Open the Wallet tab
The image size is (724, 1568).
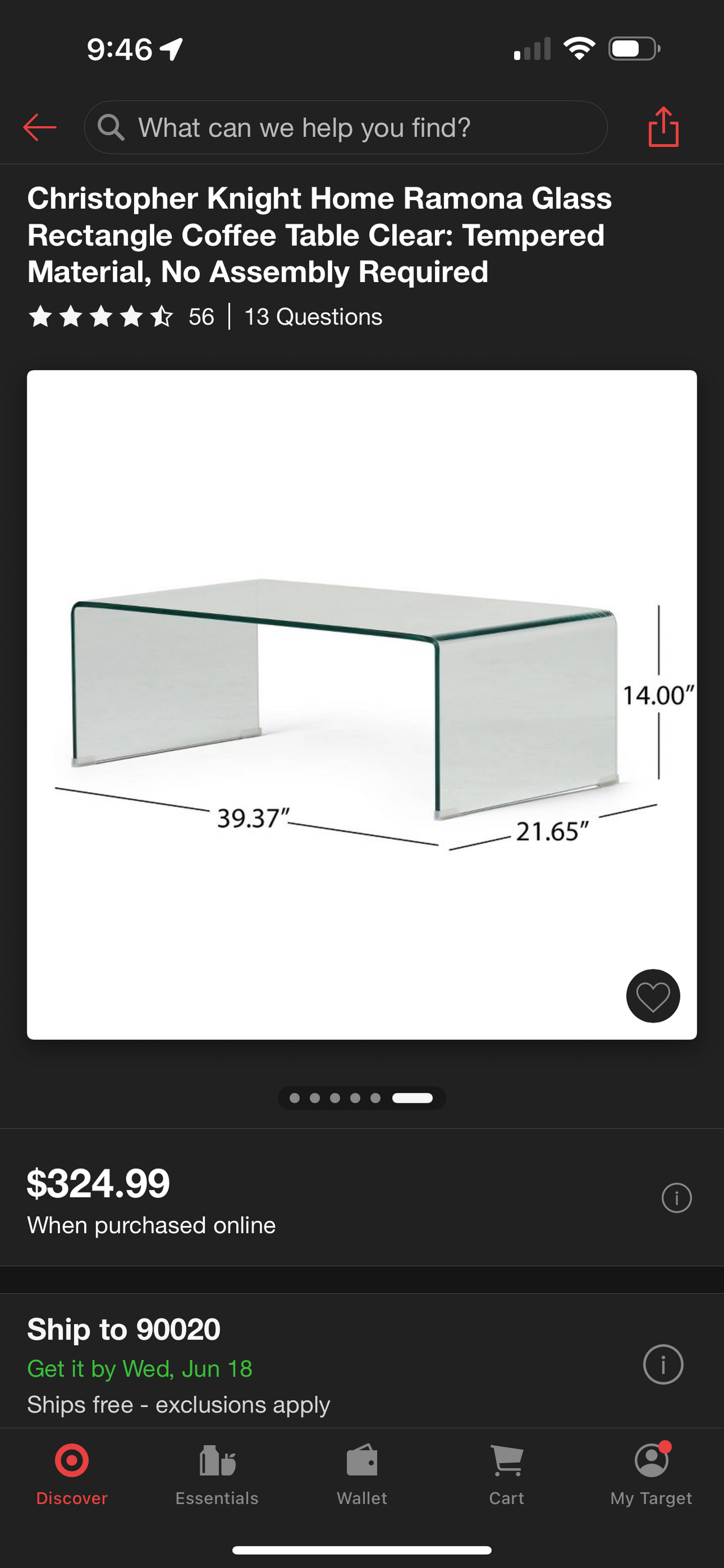tap(361, 1473)
